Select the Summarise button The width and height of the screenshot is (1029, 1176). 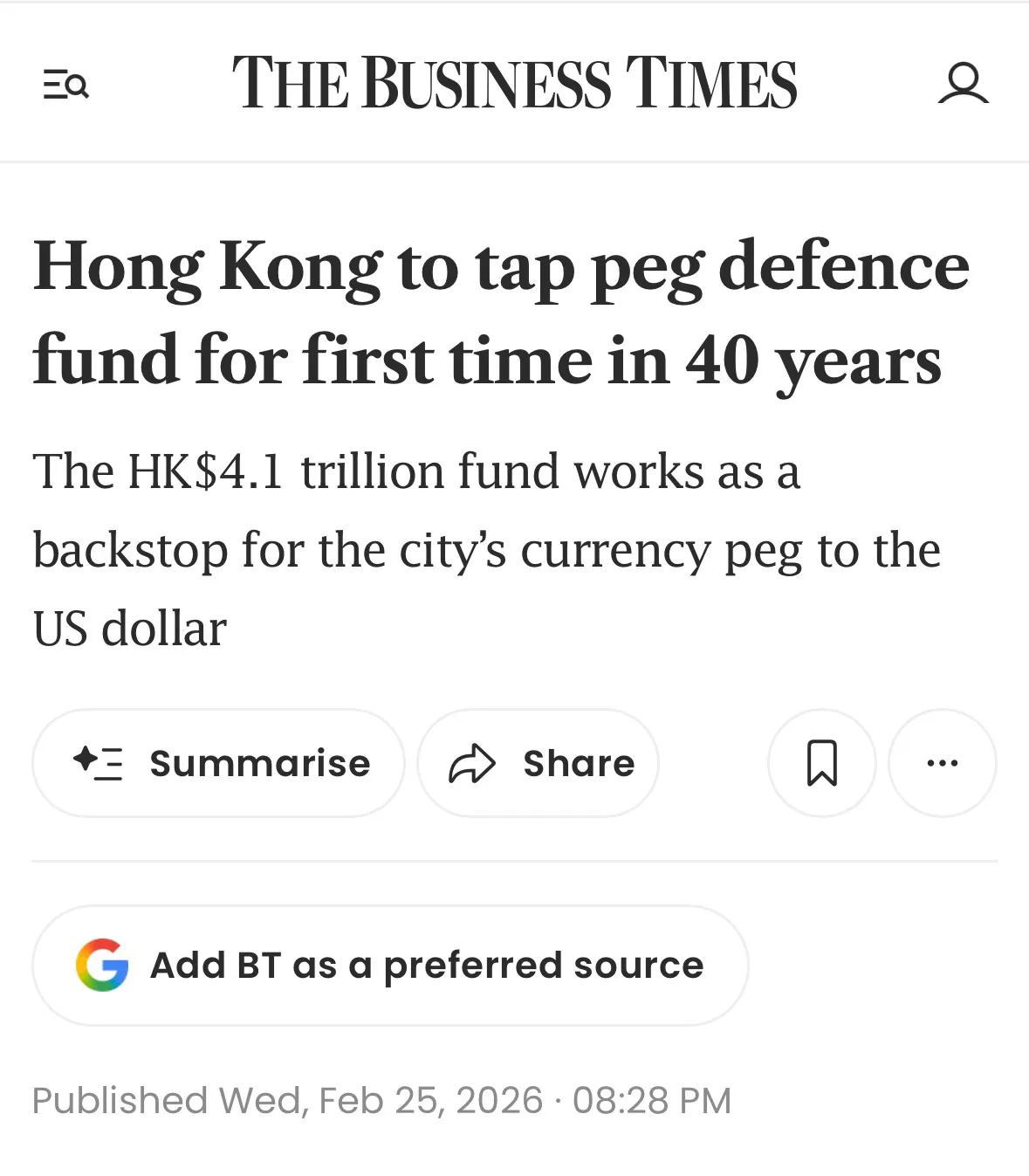[218, 762]
